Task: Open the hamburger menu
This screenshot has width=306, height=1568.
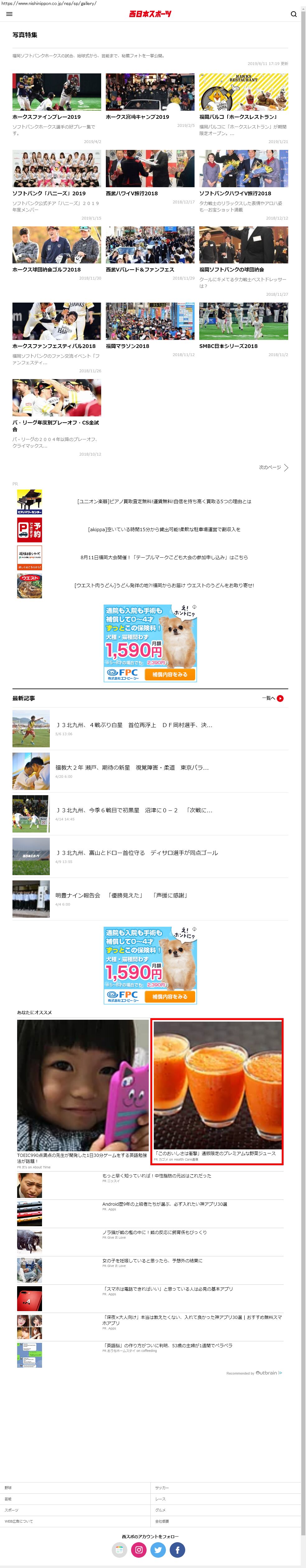Action: pos(9,14)
